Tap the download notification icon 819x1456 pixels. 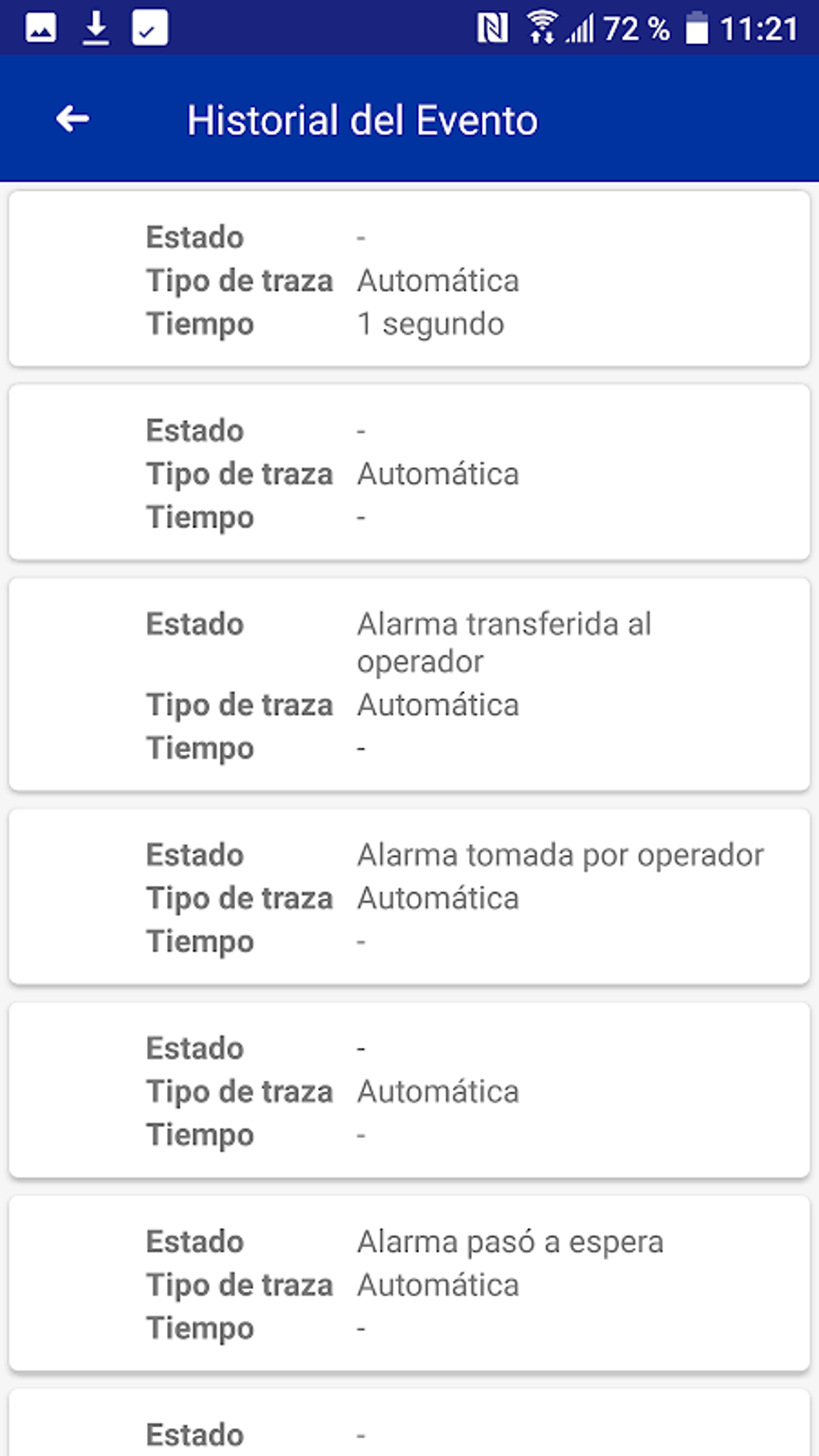(94, 27)
